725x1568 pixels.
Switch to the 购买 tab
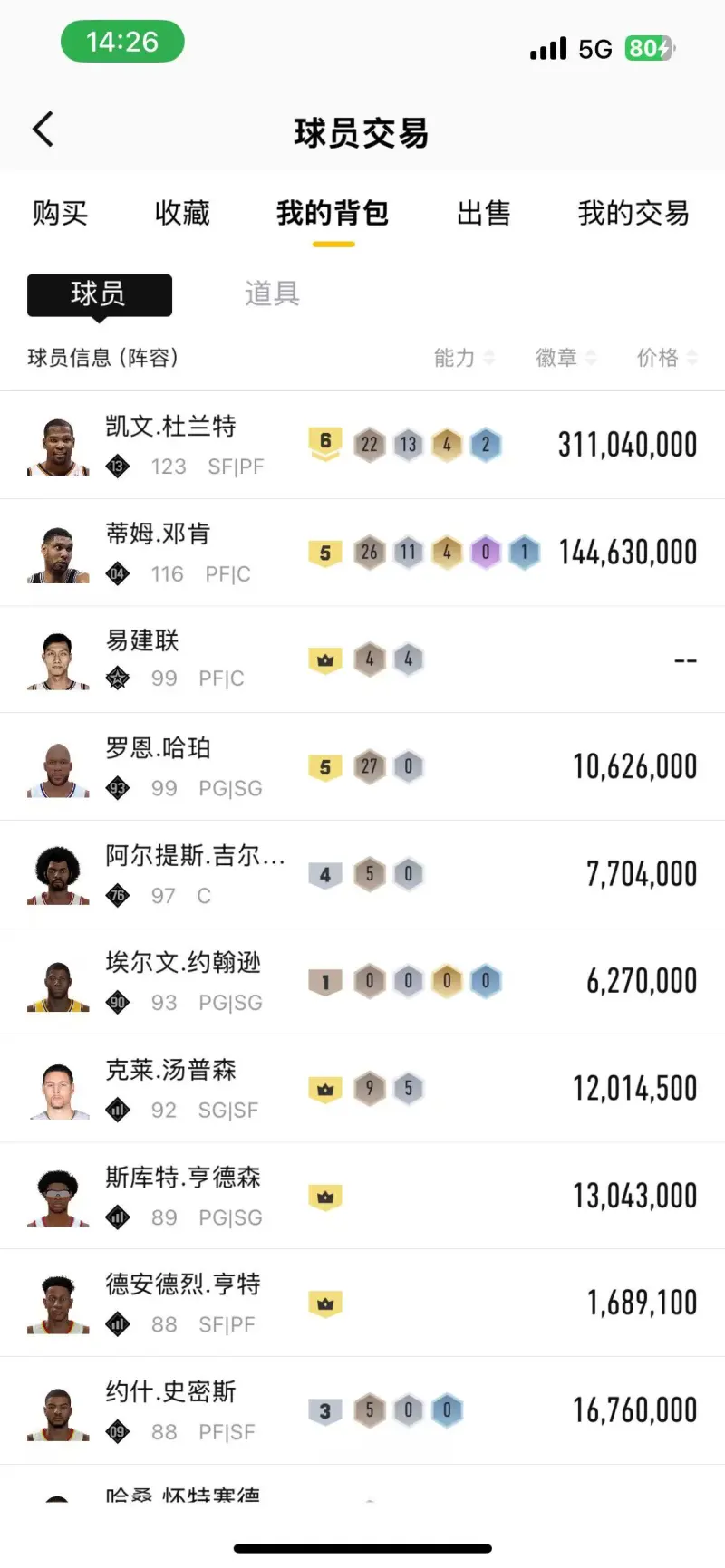(60, 213)
